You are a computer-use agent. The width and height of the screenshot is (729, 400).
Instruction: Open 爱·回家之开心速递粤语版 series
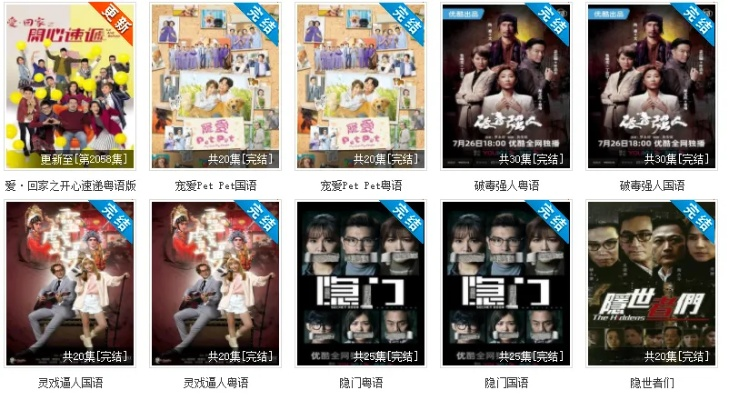pyautogui.click(x=70, y=85)
